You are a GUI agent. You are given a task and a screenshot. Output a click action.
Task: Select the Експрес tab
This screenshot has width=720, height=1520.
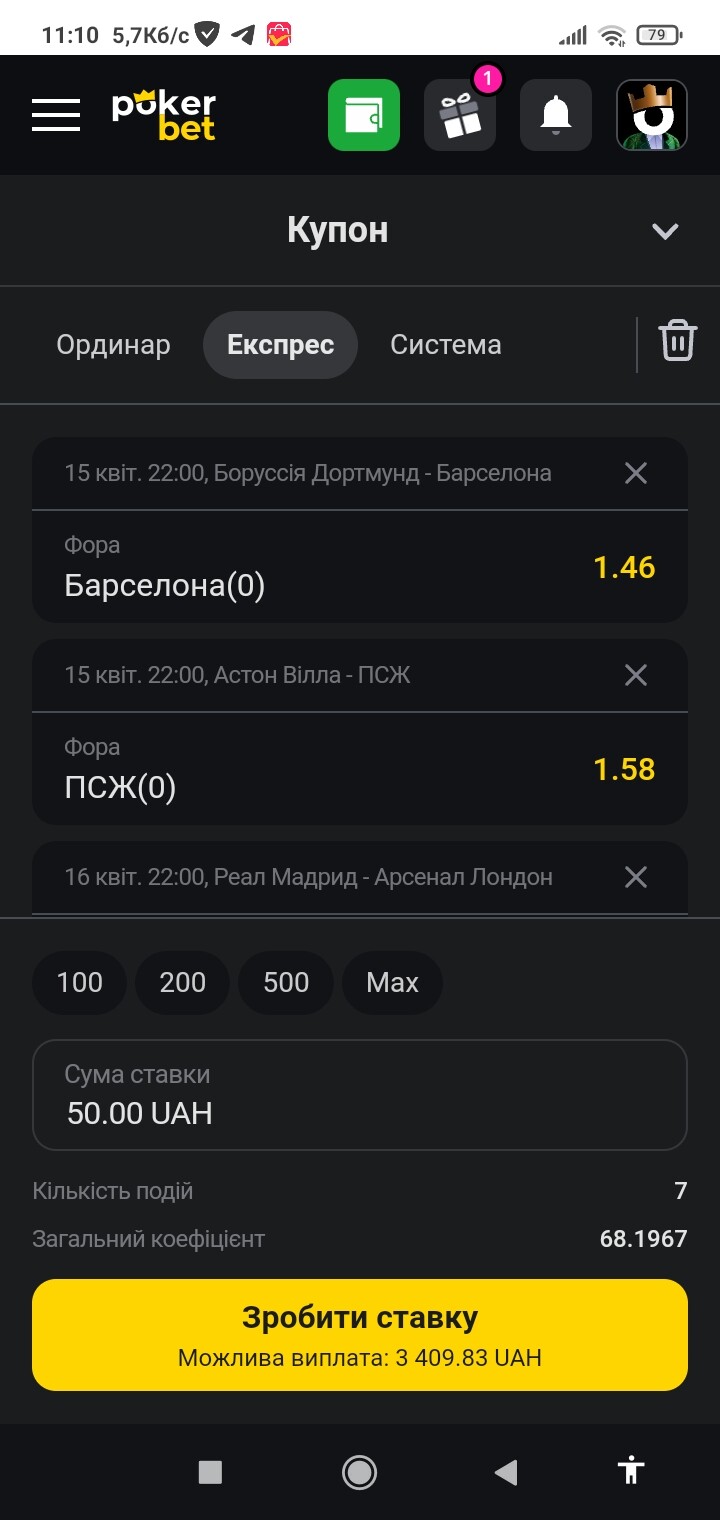pos(280,345)
